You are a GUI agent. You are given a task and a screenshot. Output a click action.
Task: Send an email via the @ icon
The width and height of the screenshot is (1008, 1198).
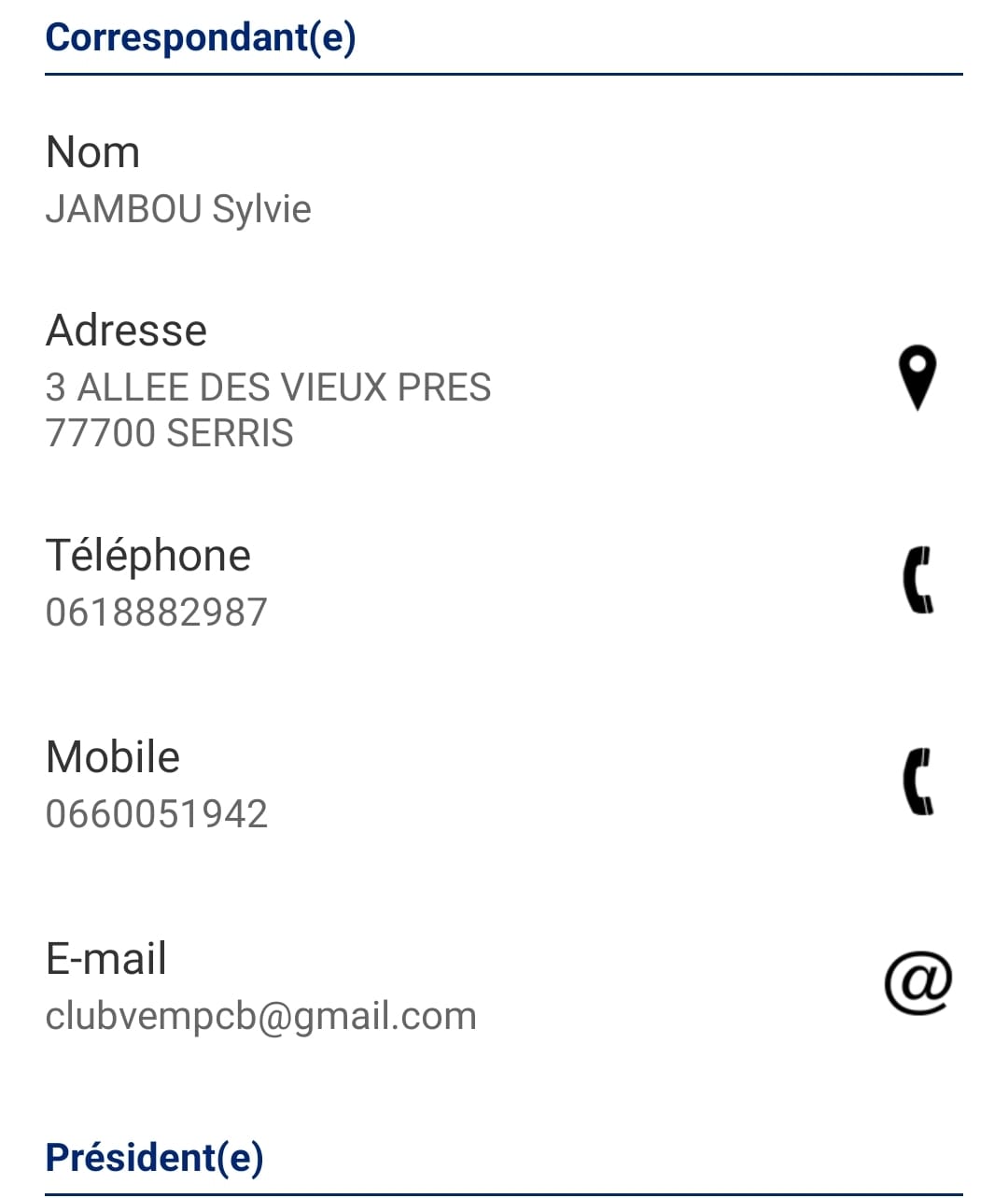point(917,982)
